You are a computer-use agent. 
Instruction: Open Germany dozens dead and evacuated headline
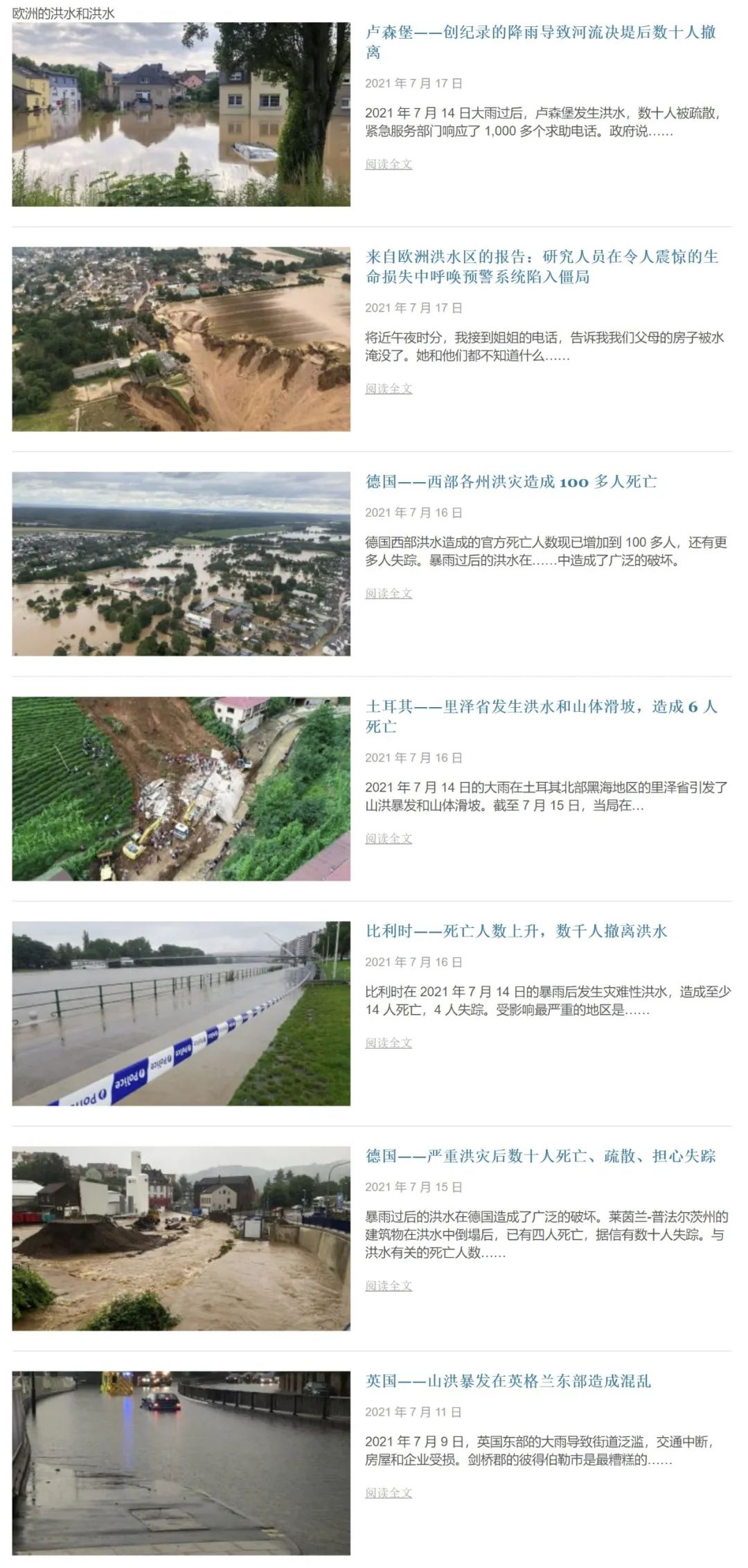pyautogui.click(x=540, y=1156)
